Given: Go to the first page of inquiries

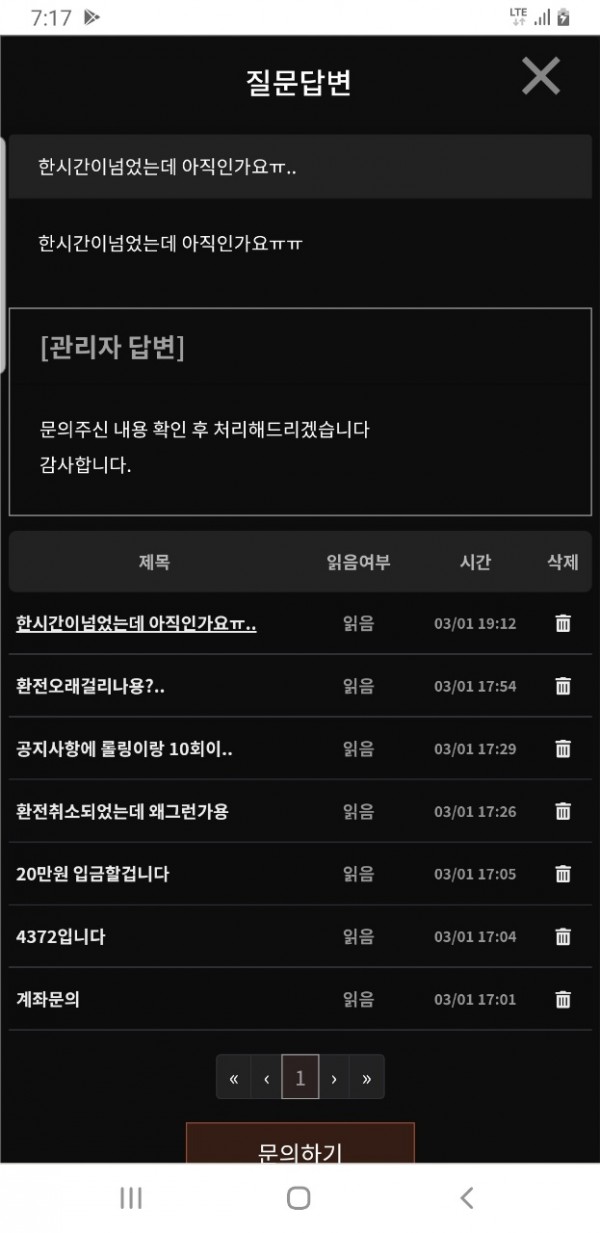Looking at the screenshot, I should pyautogui.click(x=233, y=1079).
